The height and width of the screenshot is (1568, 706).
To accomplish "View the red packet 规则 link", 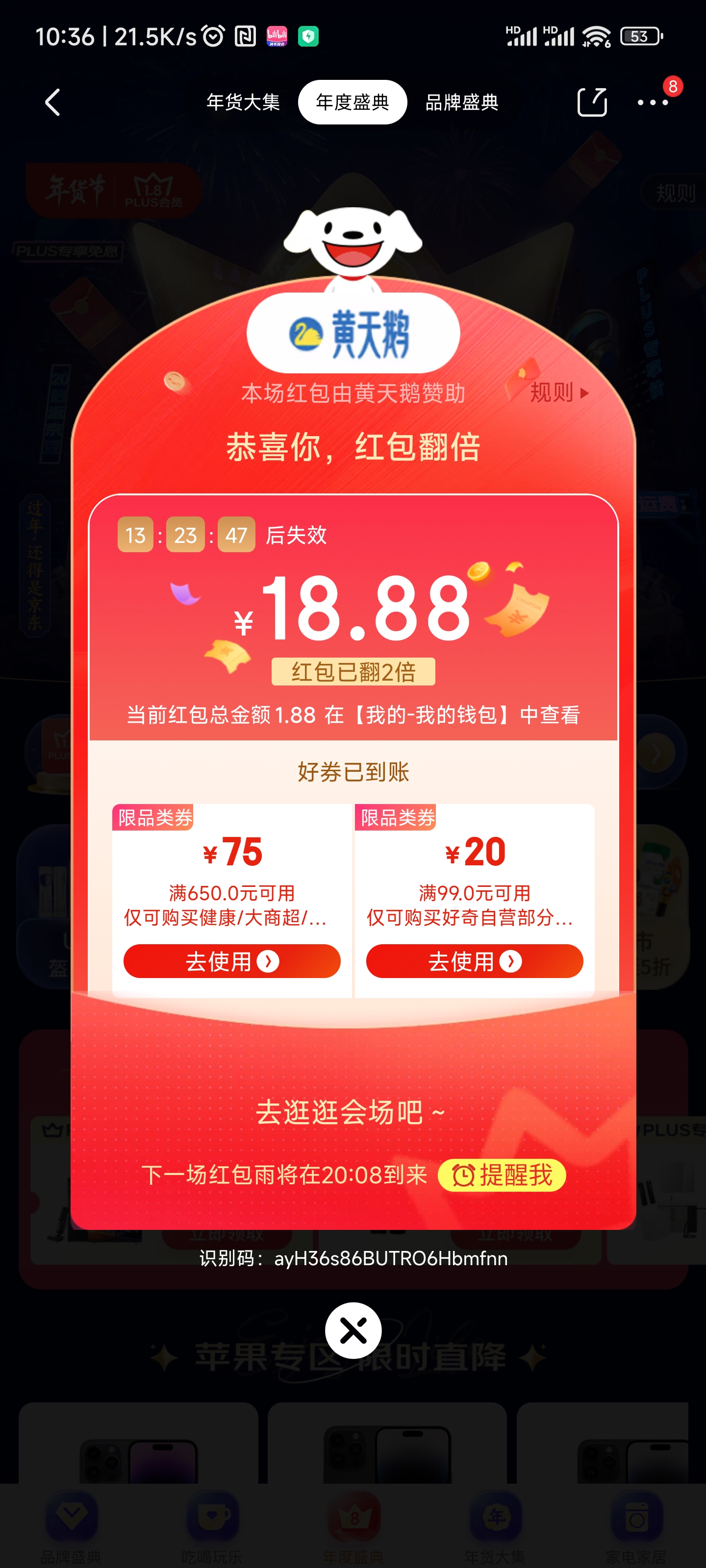I will (x=558, y=392).
